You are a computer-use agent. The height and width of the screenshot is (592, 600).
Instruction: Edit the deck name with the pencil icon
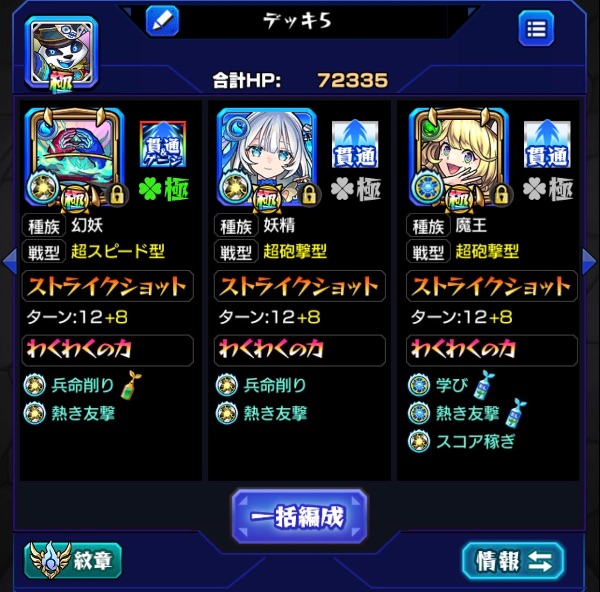point(162,20)
